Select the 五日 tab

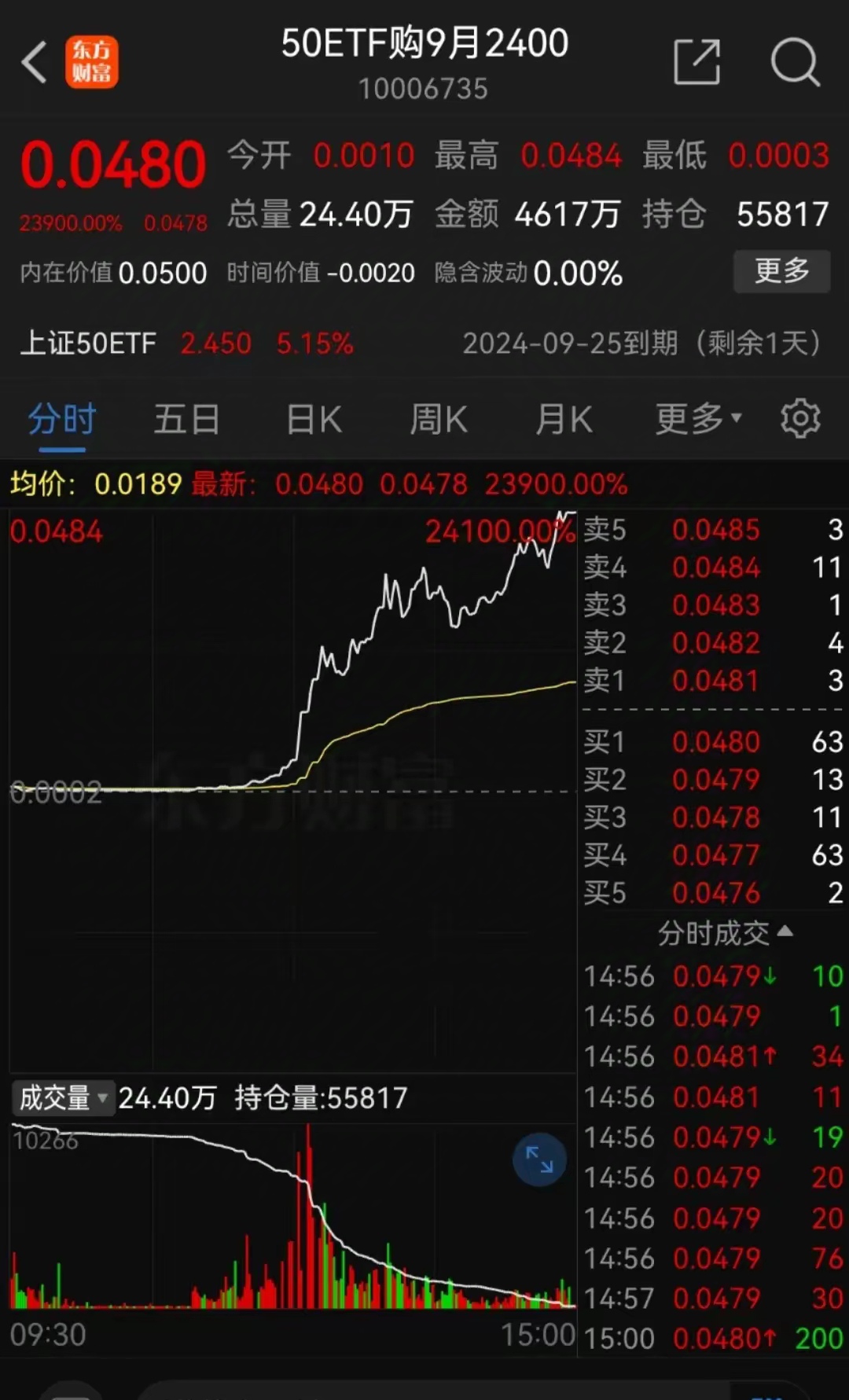(x=186, y=419)
